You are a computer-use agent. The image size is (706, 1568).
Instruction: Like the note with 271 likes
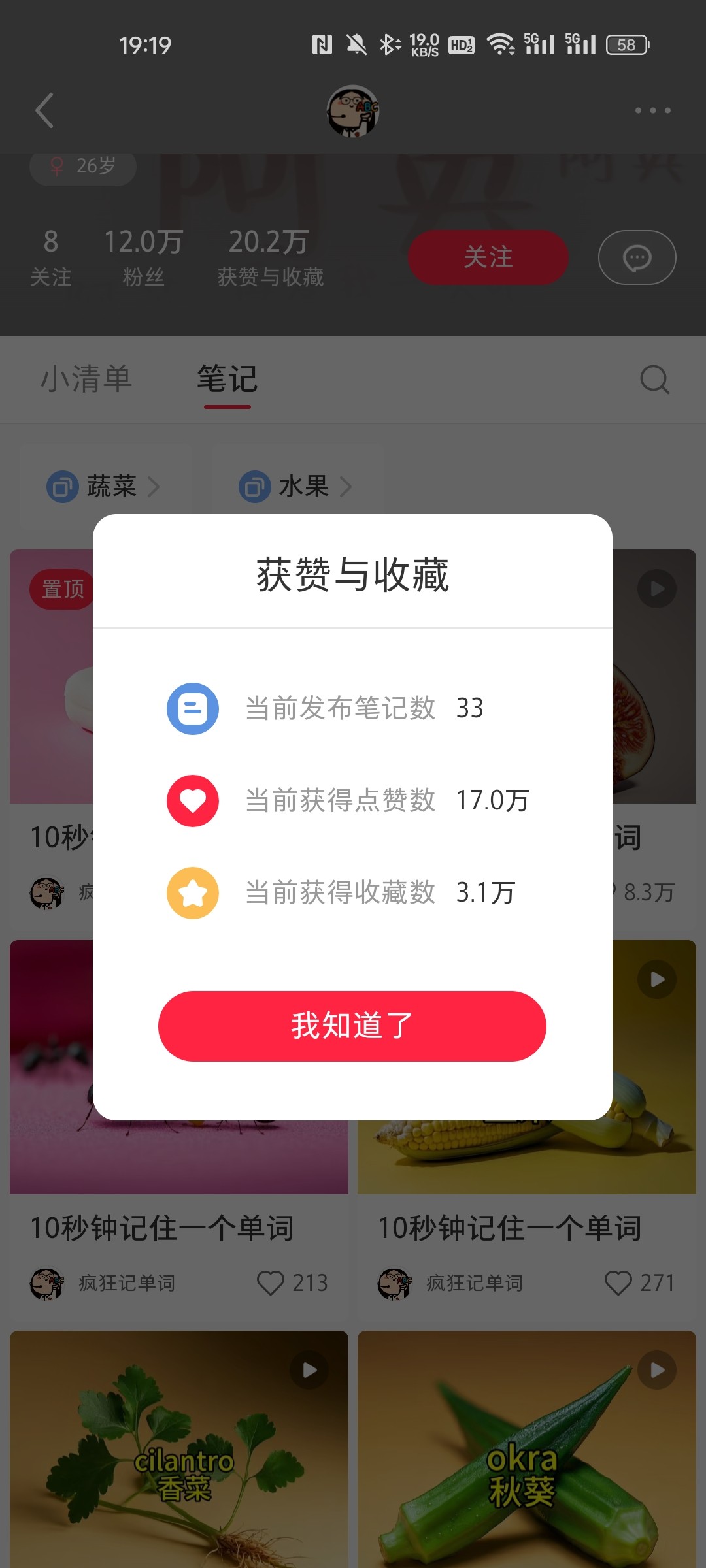point(618,1282)
